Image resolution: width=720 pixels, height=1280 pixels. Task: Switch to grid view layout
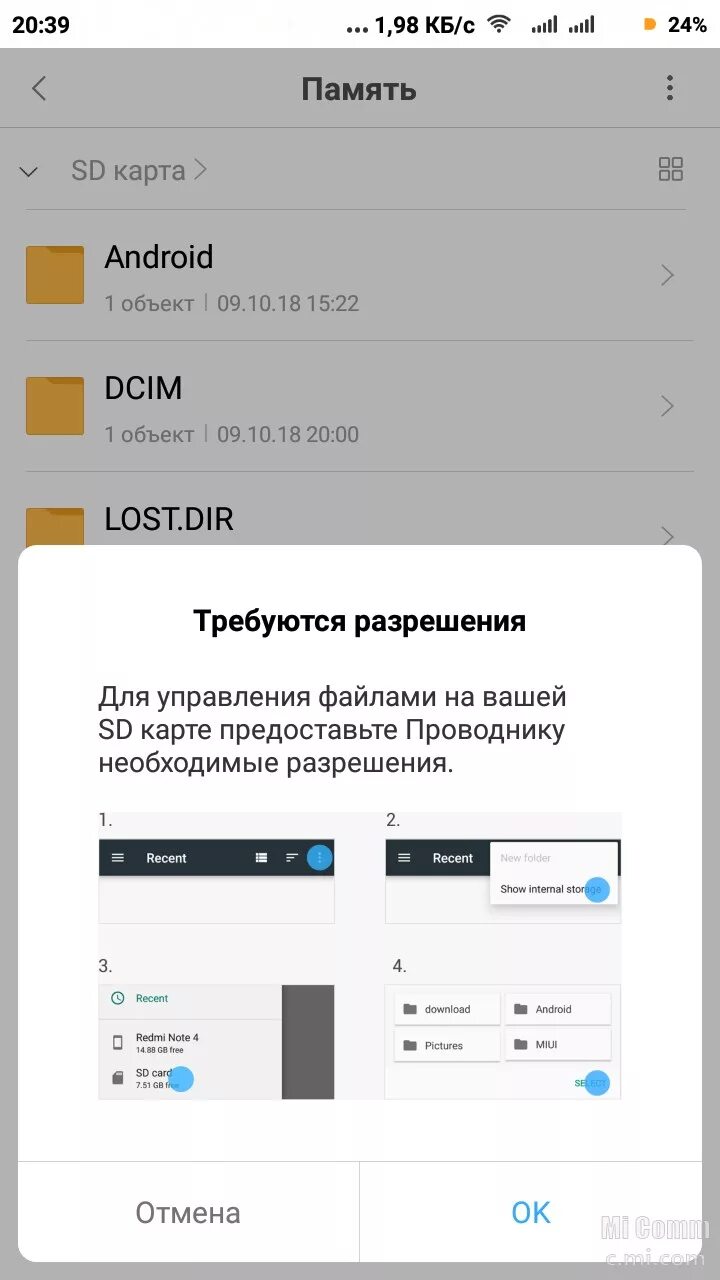point(671,169)
